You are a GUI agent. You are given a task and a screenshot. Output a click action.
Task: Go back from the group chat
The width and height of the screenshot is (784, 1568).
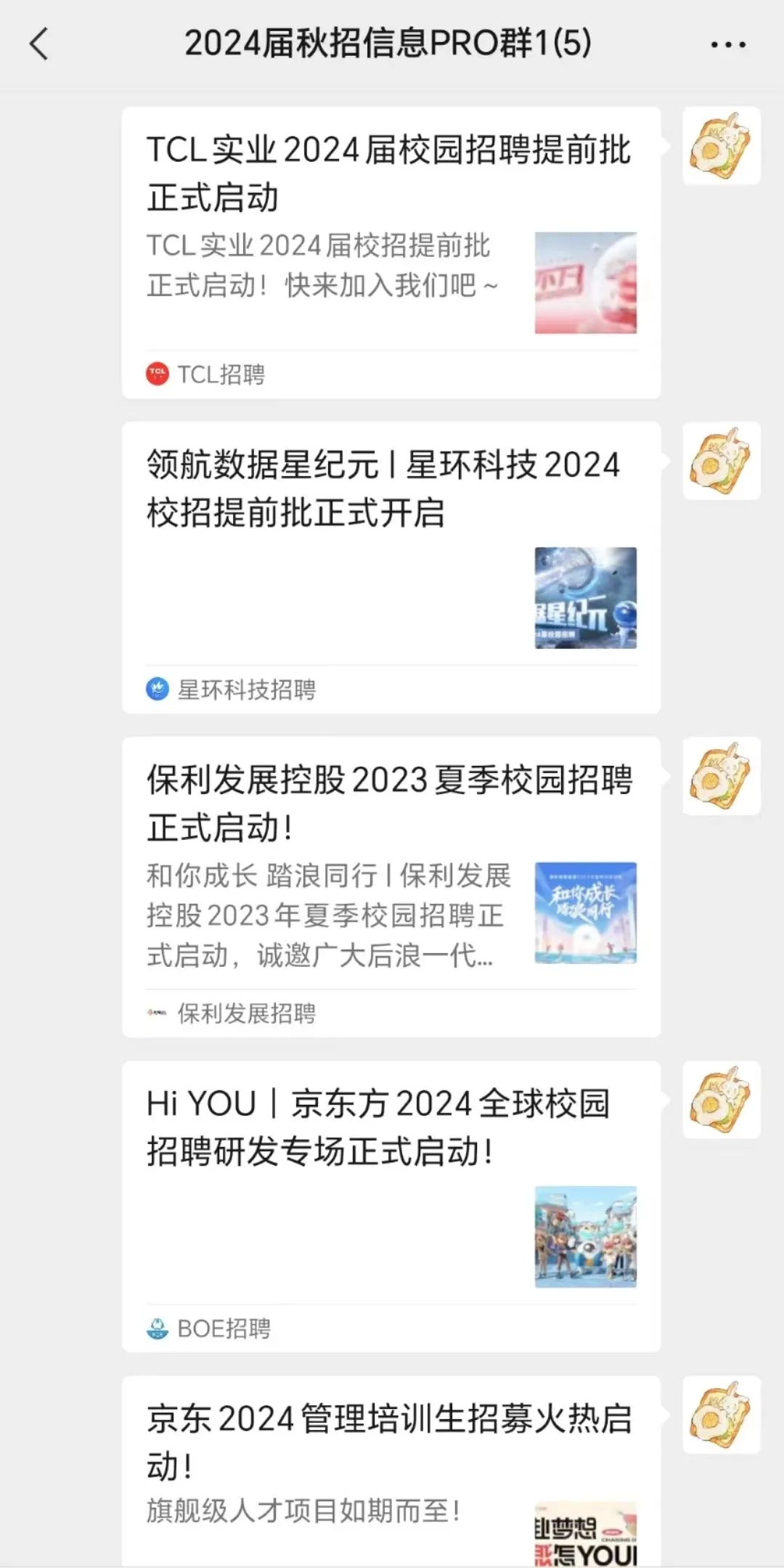pyautogui.click(x=39, y=44)
